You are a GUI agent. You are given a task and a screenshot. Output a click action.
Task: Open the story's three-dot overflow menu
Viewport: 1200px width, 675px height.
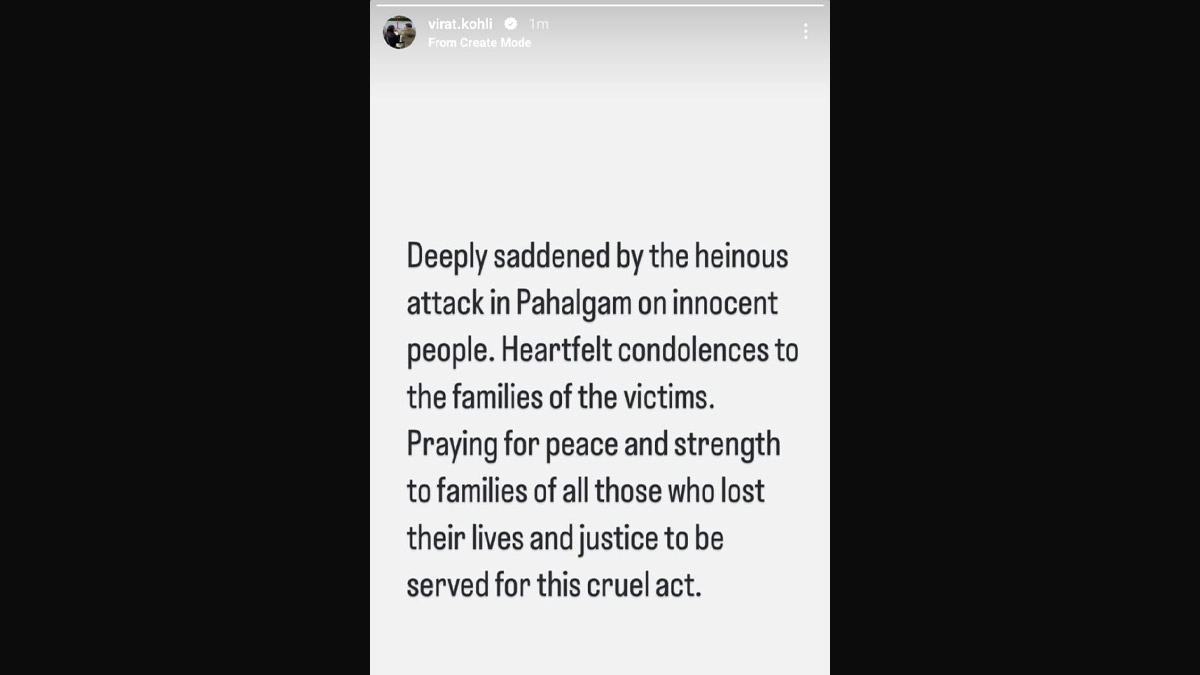[805, 32]
